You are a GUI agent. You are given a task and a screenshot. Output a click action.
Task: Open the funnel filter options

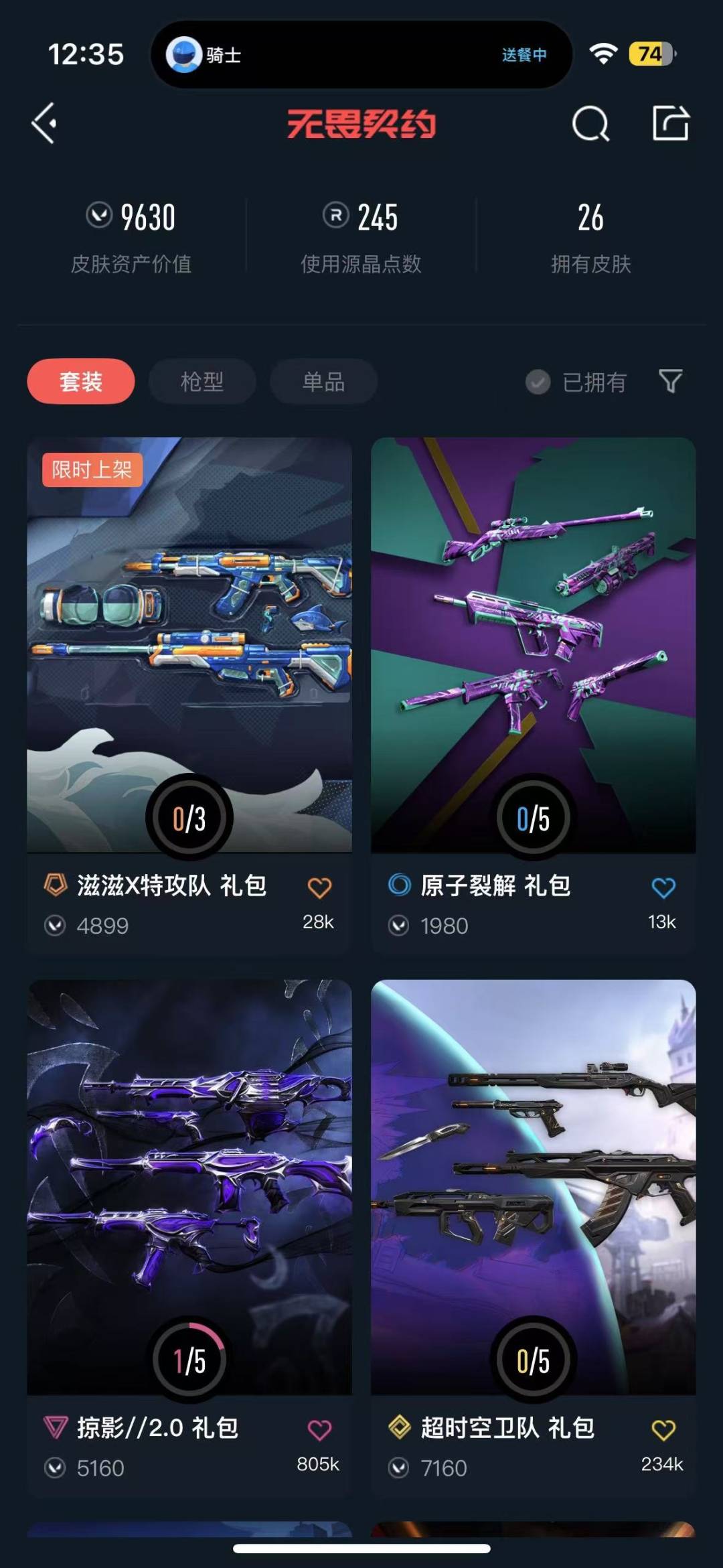pyautogui.click(x=671, y=381)
